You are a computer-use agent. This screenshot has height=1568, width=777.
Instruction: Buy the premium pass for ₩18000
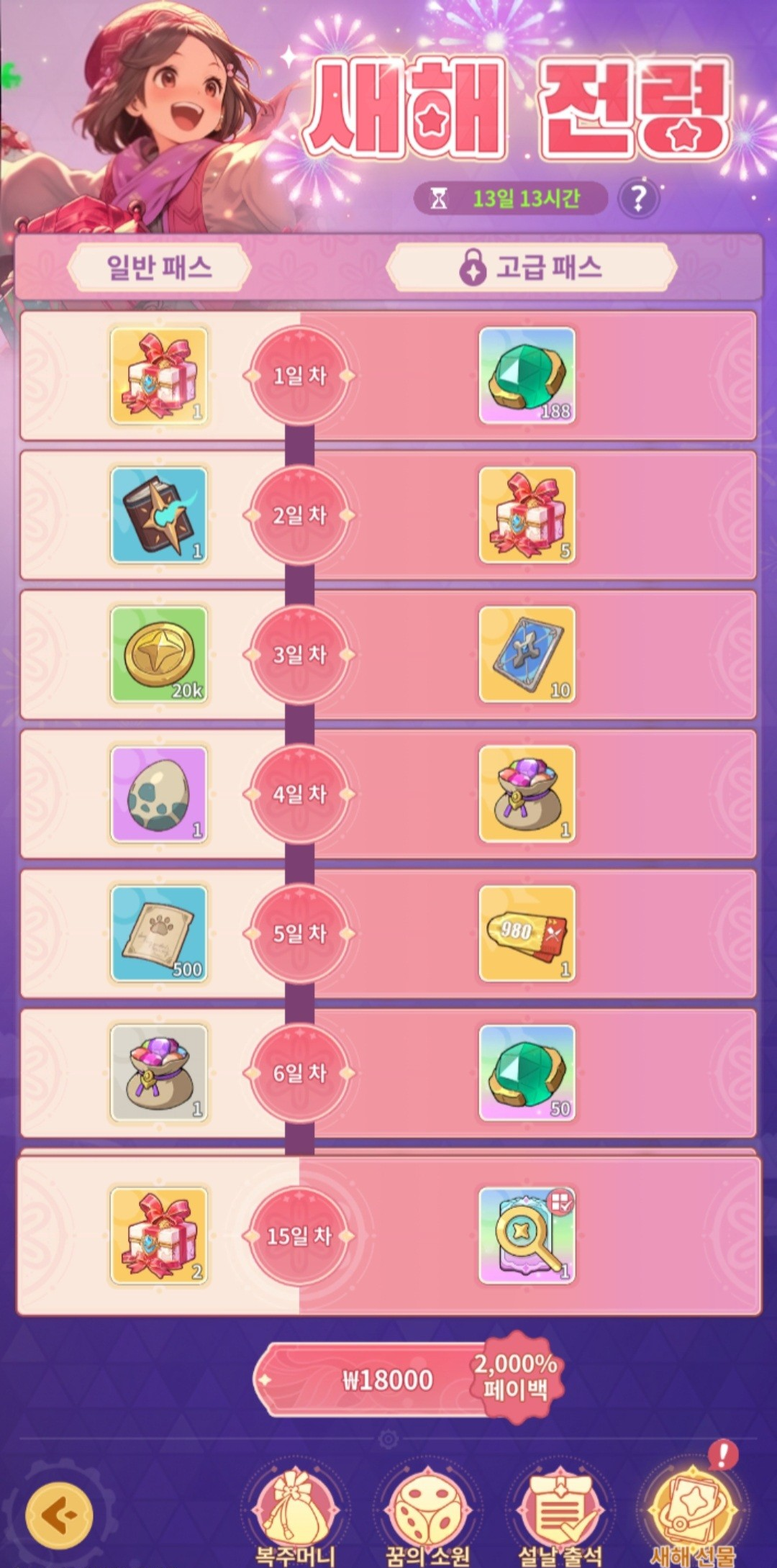tap(388, 1379)
